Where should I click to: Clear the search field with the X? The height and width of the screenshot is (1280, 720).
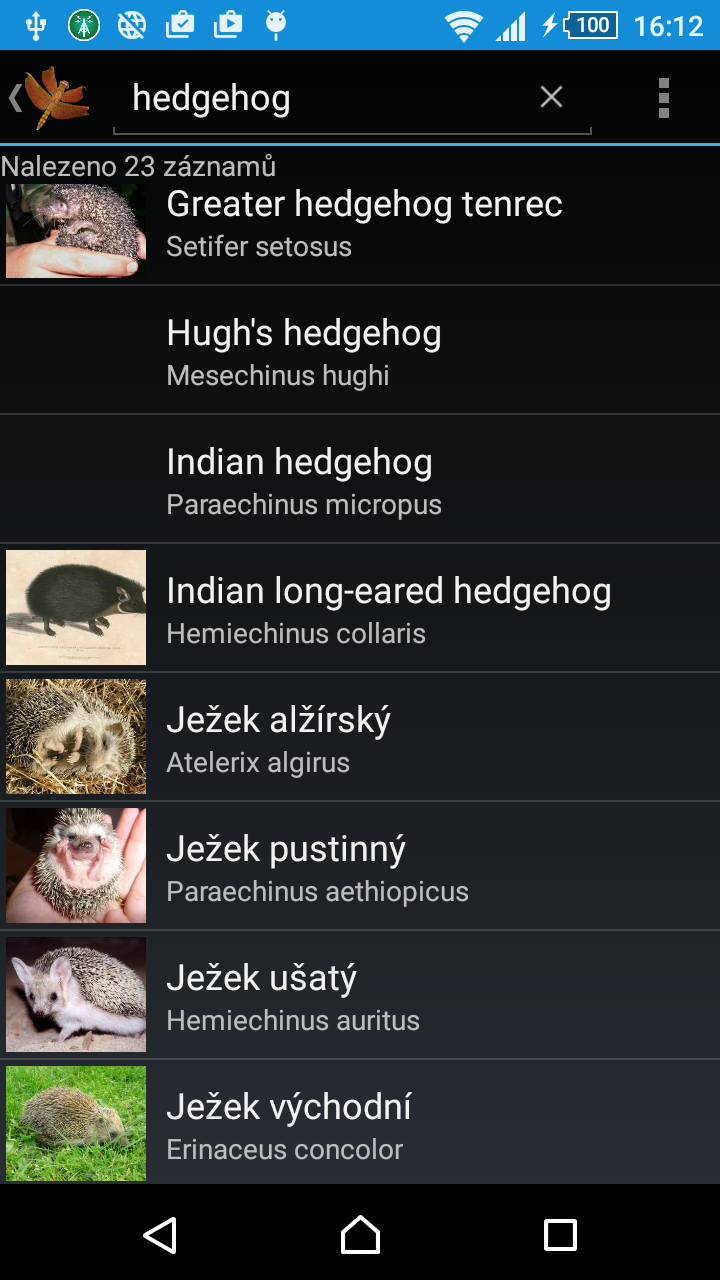[551, 97]
